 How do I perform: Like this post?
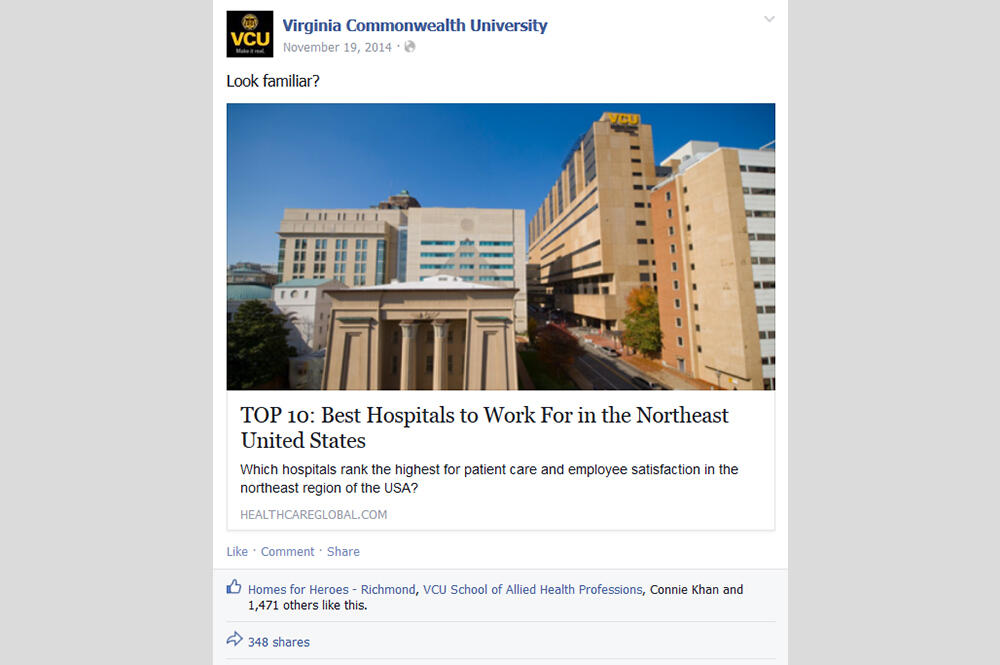click(237, 552)
